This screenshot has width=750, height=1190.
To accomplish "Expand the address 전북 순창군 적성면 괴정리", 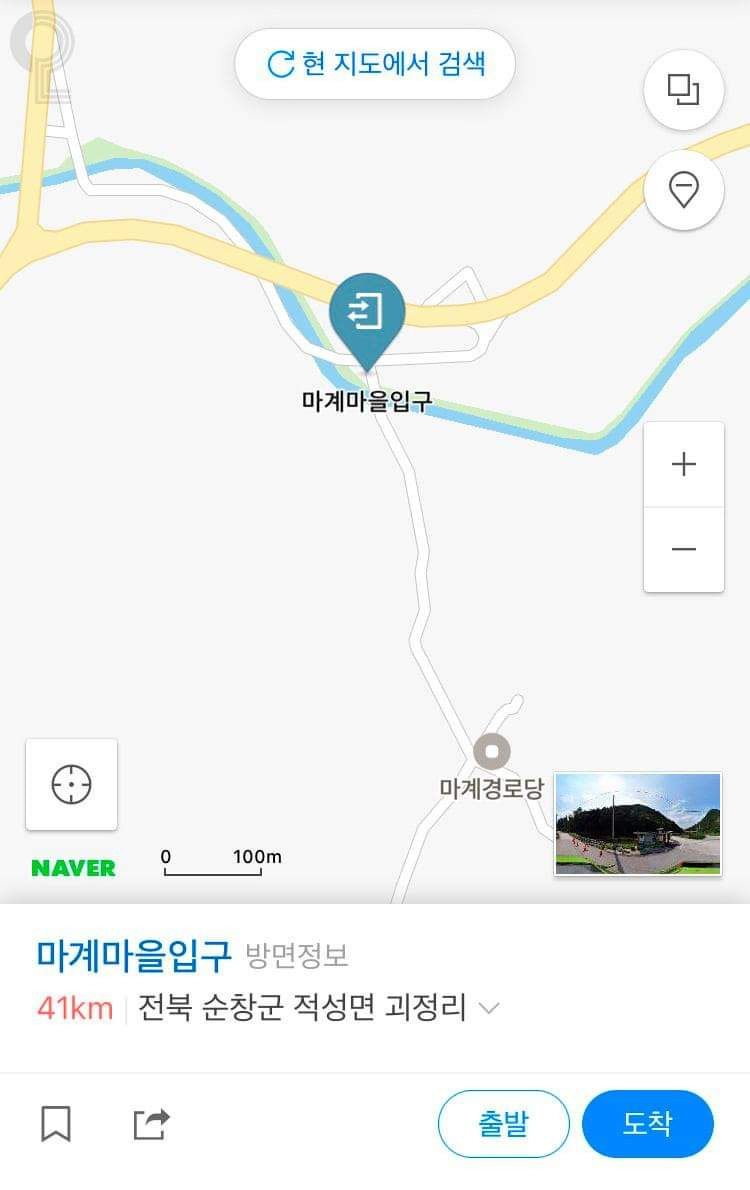I will coord(488,1008).
